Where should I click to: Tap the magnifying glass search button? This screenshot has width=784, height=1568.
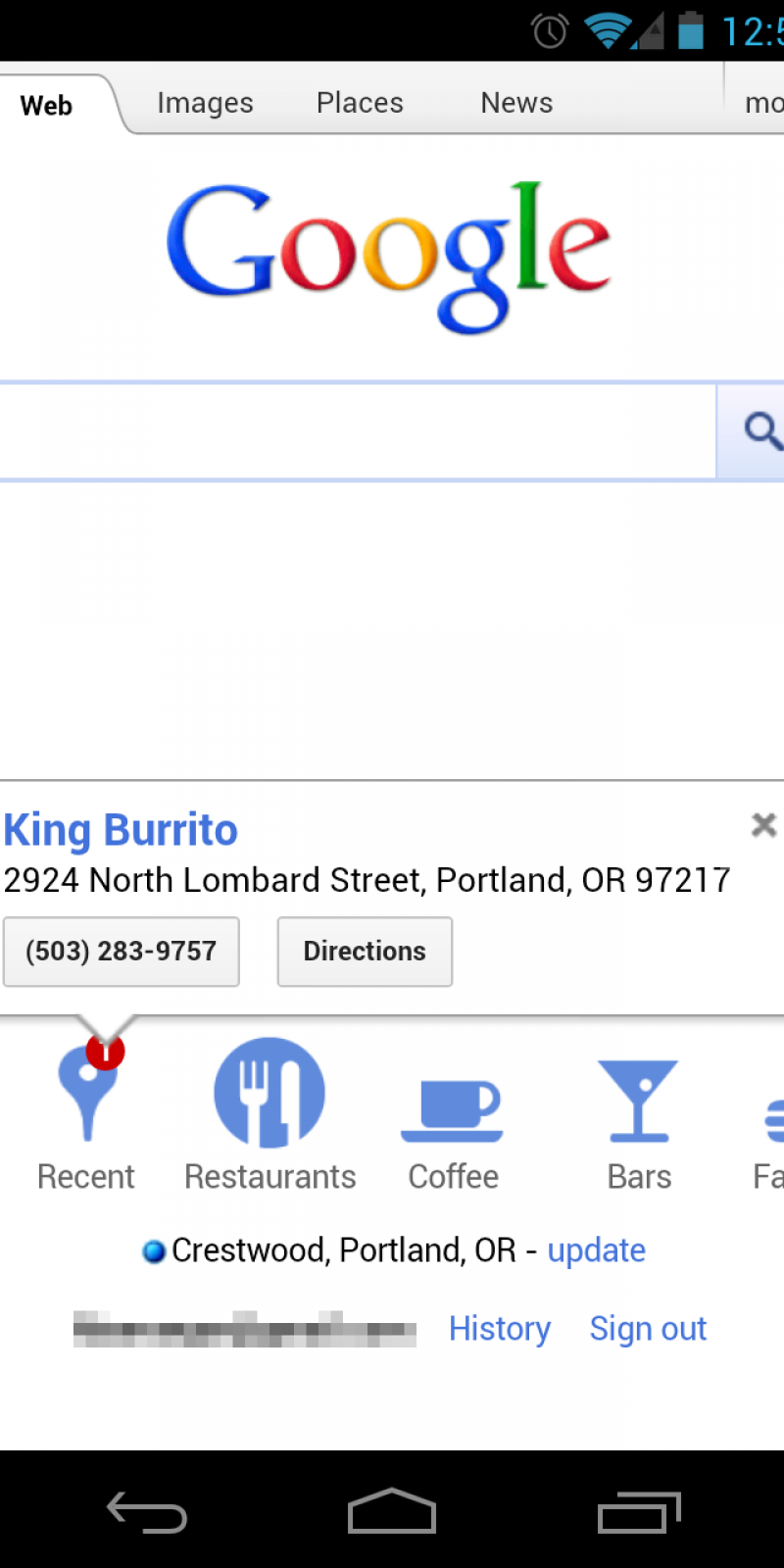point(757,431)
